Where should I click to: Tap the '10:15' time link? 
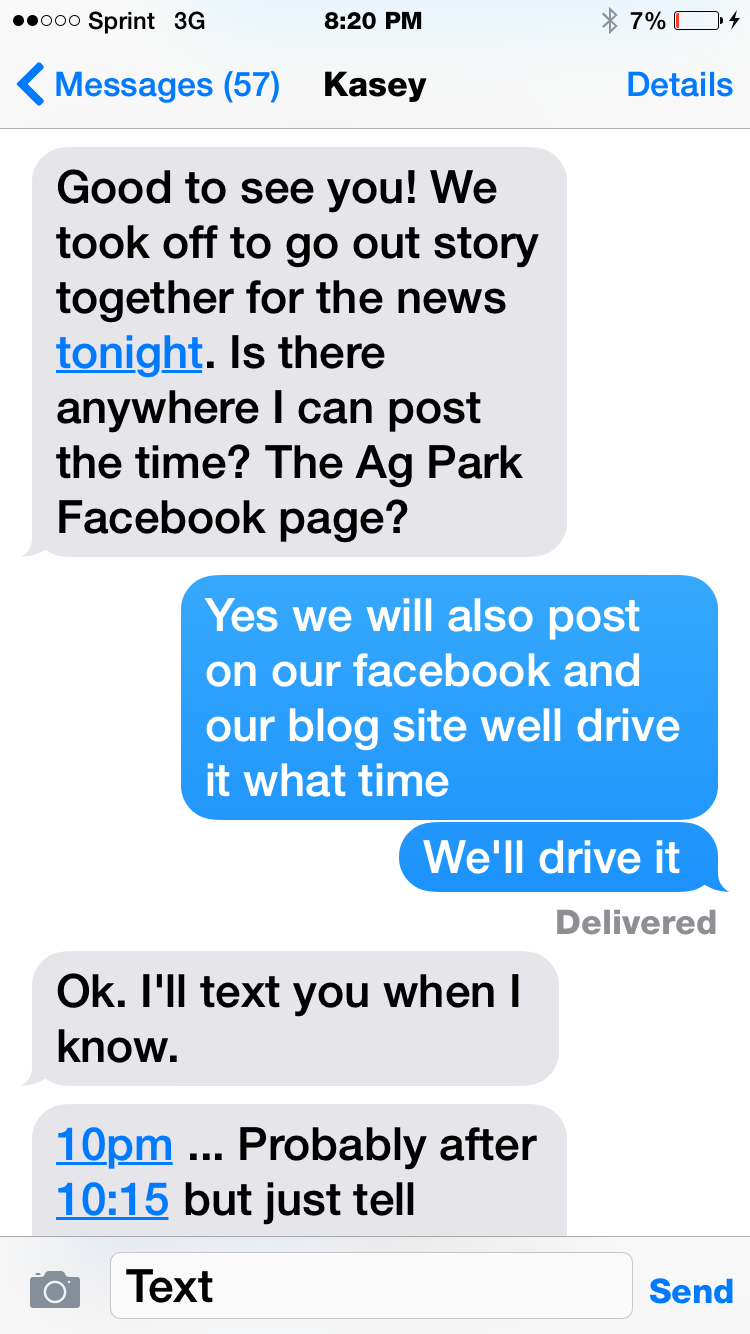pyautogui.click(x=112, y=1199)
